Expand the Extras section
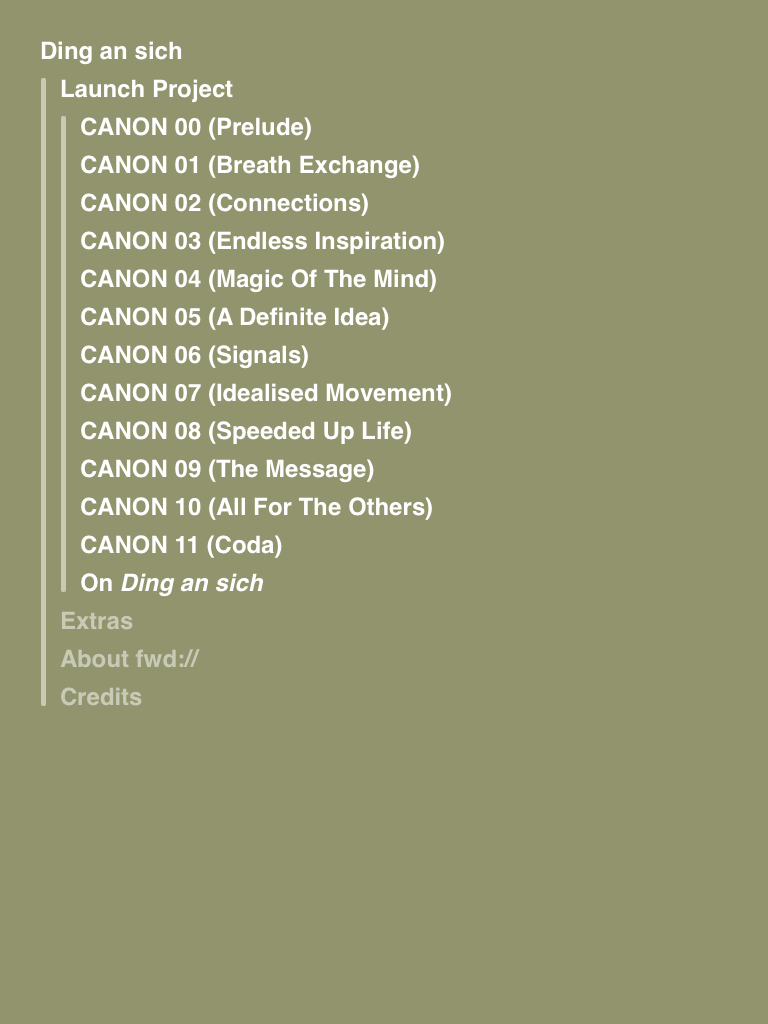 coord(96,621)
